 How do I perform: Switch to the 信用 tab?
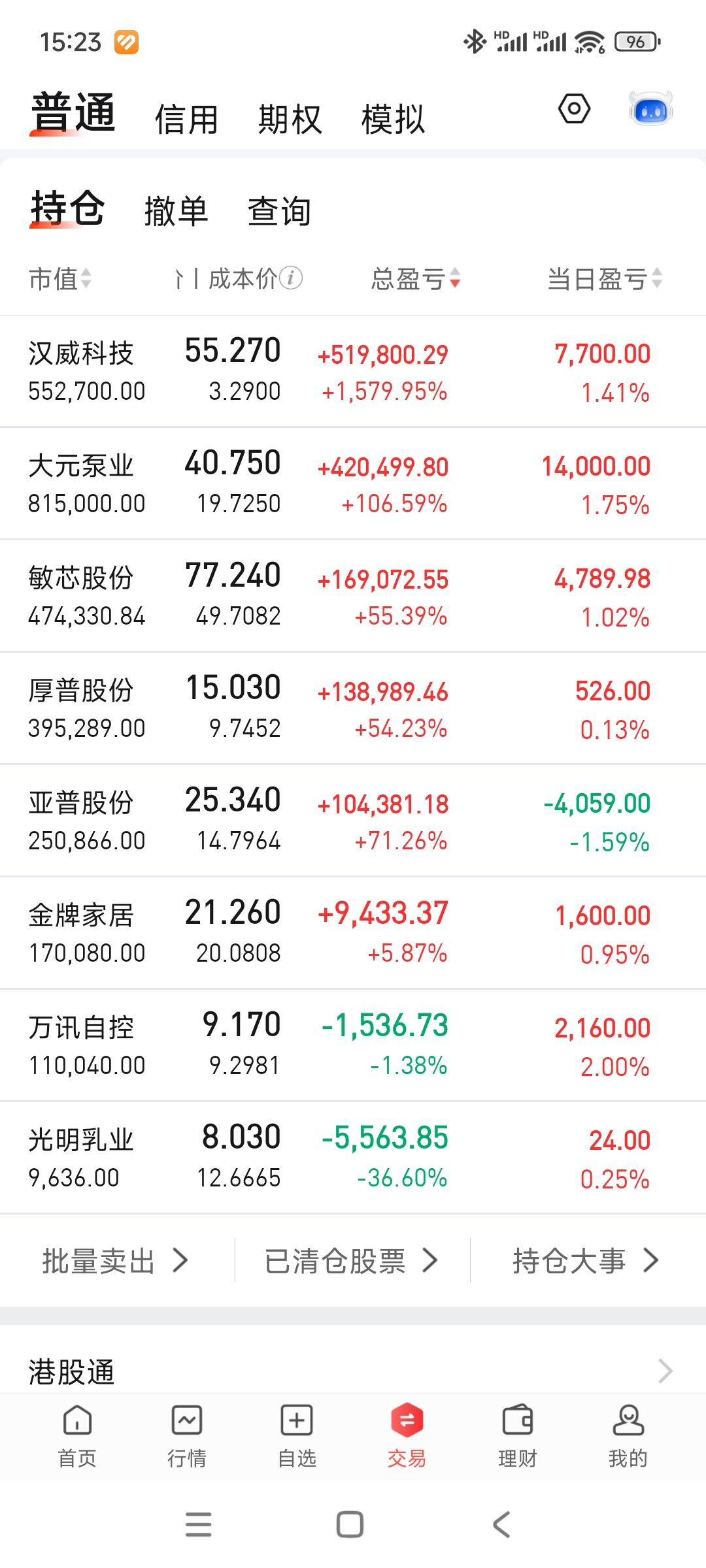pyautogui.click(x=186, y=120)
